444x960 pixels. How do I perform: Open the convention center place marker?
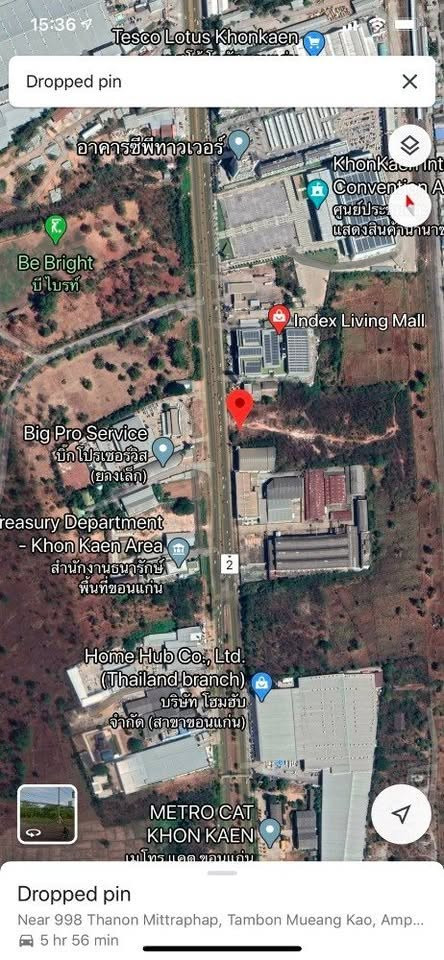coord(317,193)
